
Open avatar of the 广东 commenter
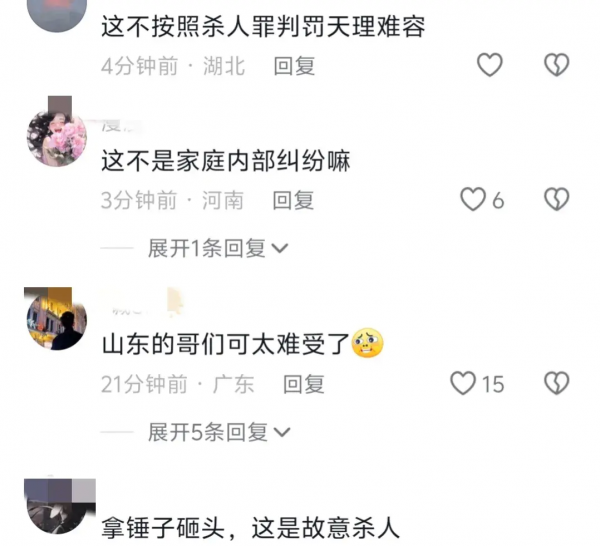tap(56, 320)
